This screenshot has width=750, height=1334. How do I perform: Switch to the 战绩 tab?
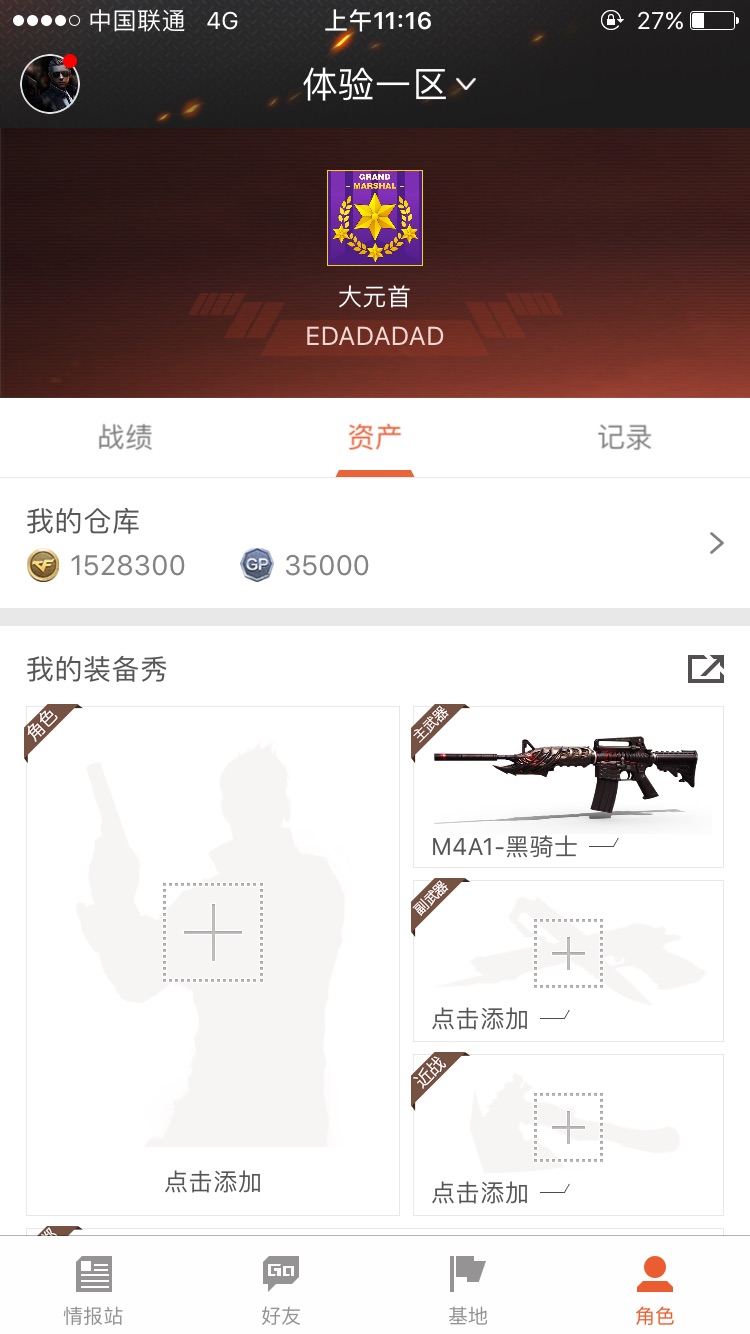125,438
